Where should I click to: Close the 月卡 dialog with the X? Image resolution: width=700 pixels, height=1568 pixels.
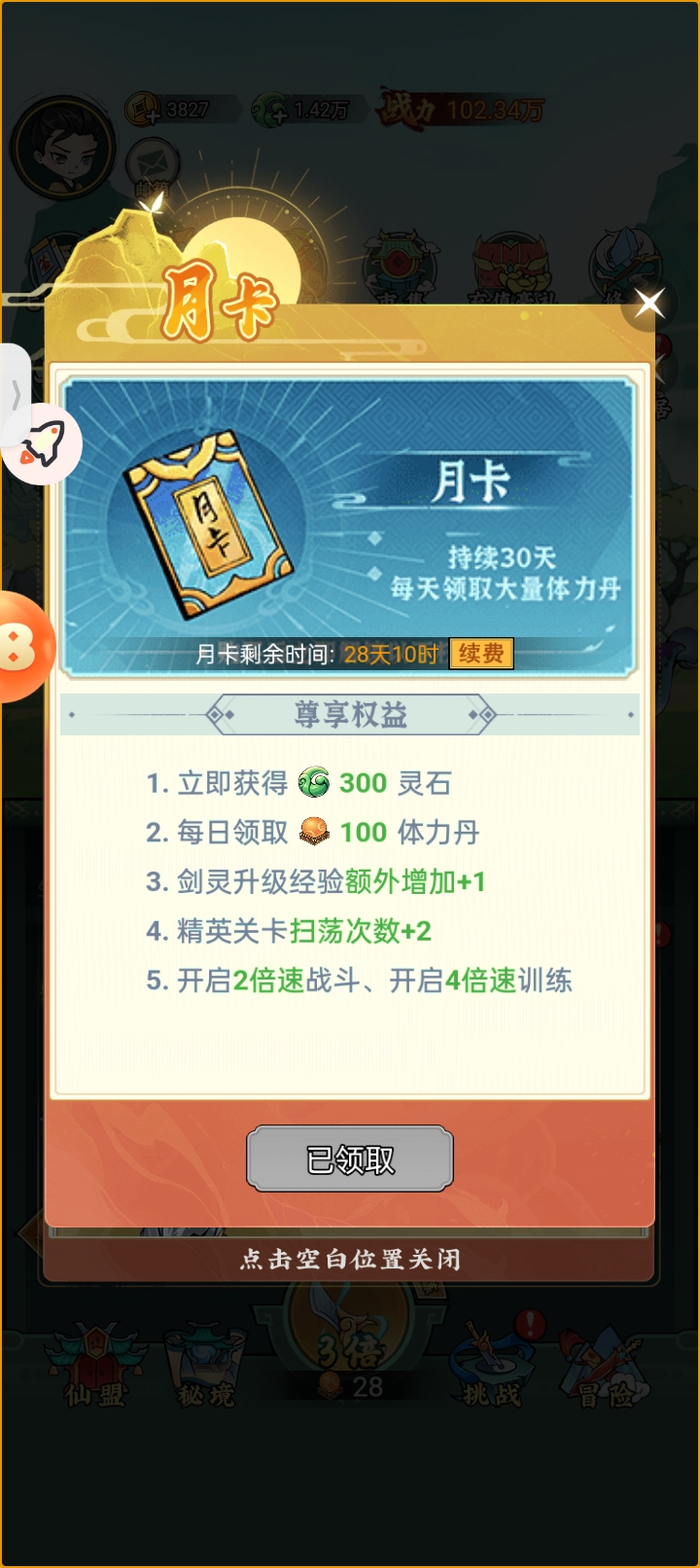pos(649,304)
